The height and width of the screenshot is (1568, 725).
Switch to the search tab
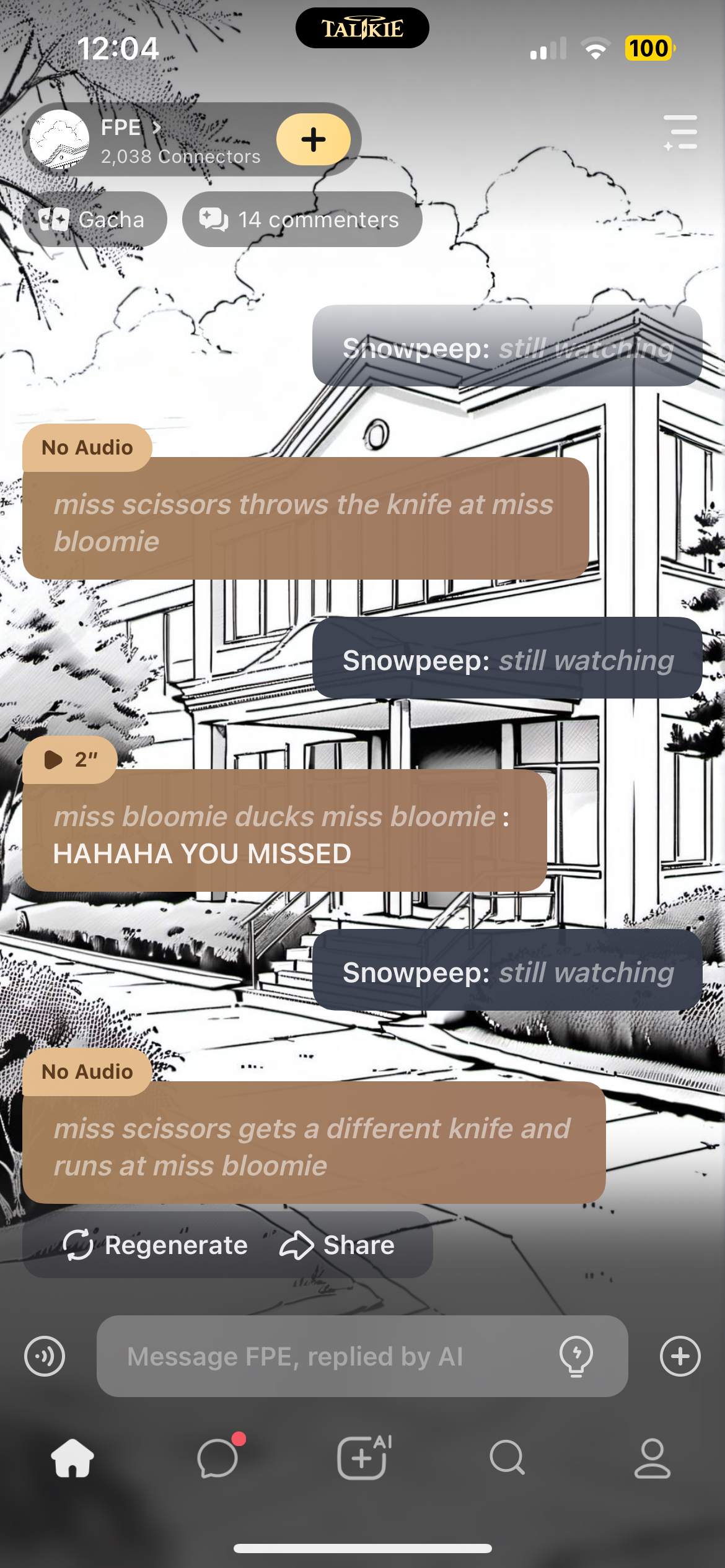(x=507, y=1458)
